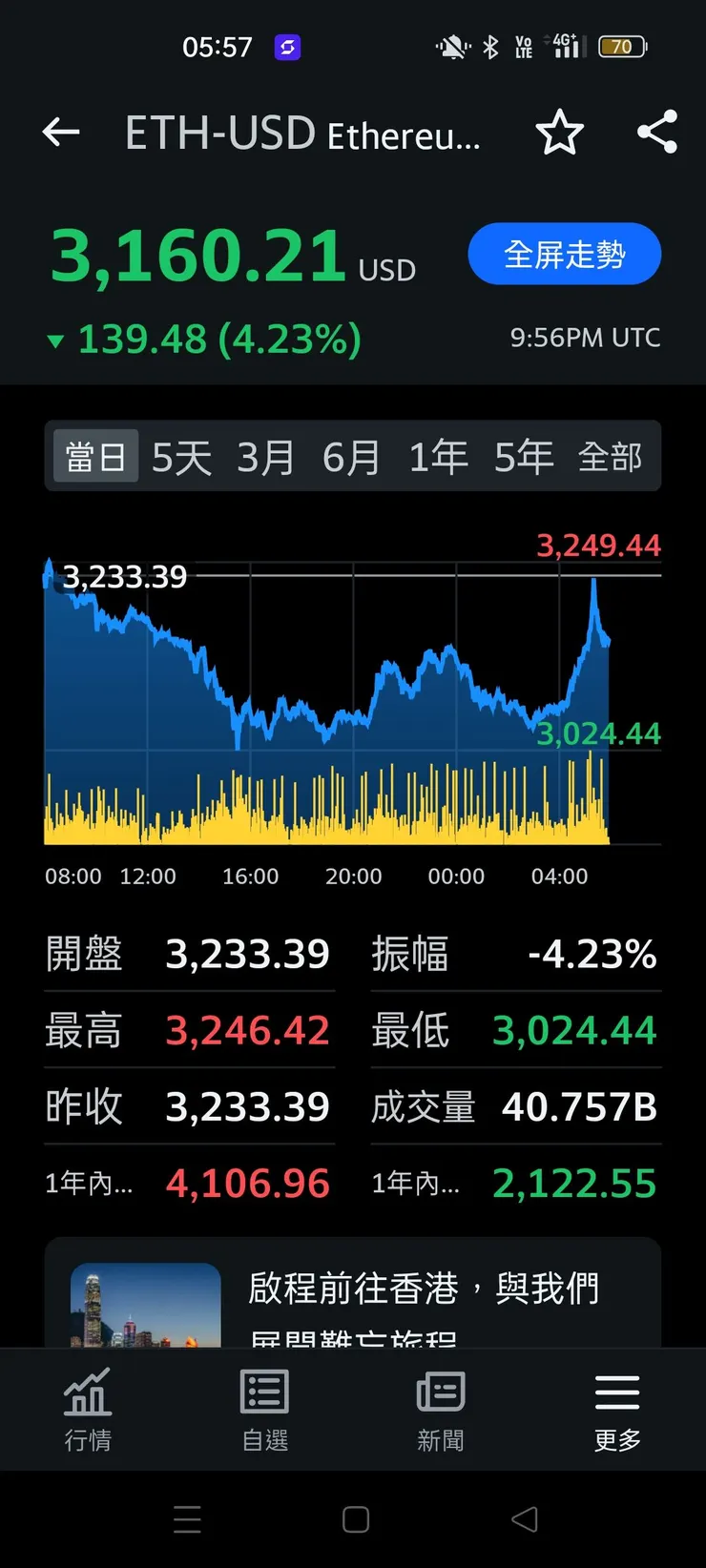
Task: Expand truncated 1年內 high value row
Action: pyautogui.click(x=89, y=1183)
